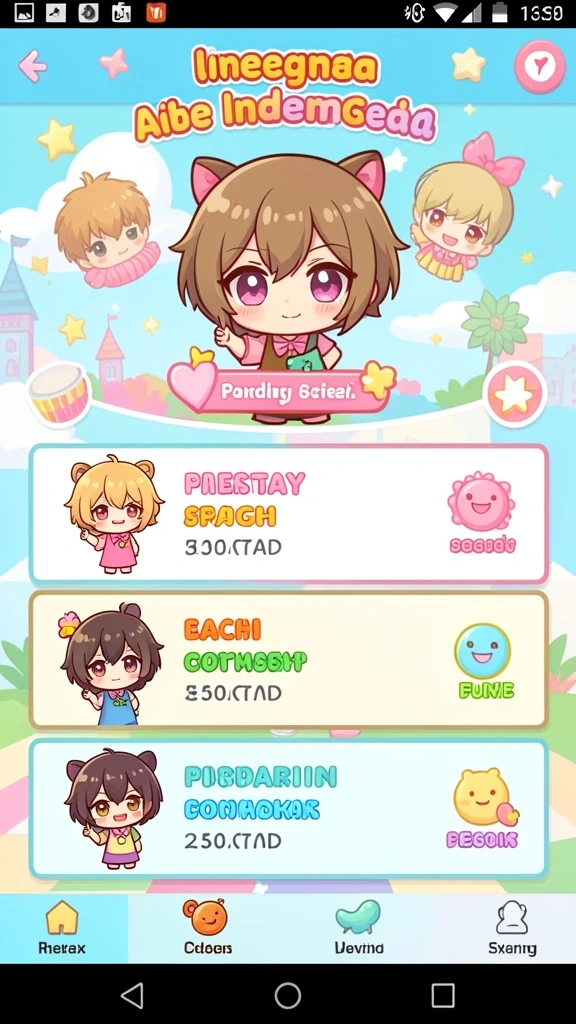Viewport: 576px width, 1024px height.
Task: Open the Uevind tab
Action: pyautogui.click(x=359, y=927)
